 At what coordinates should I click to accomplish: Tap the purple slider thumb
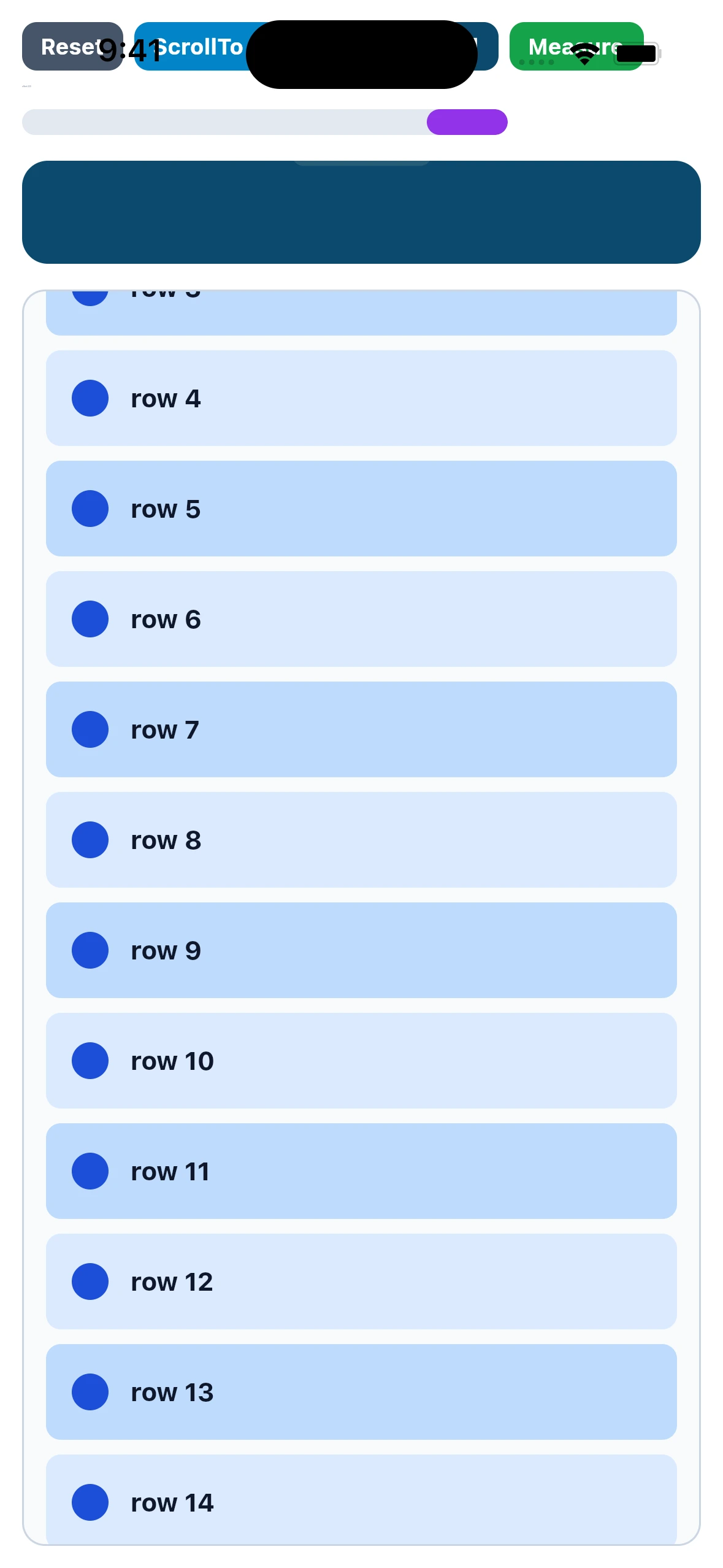[467, 122]
